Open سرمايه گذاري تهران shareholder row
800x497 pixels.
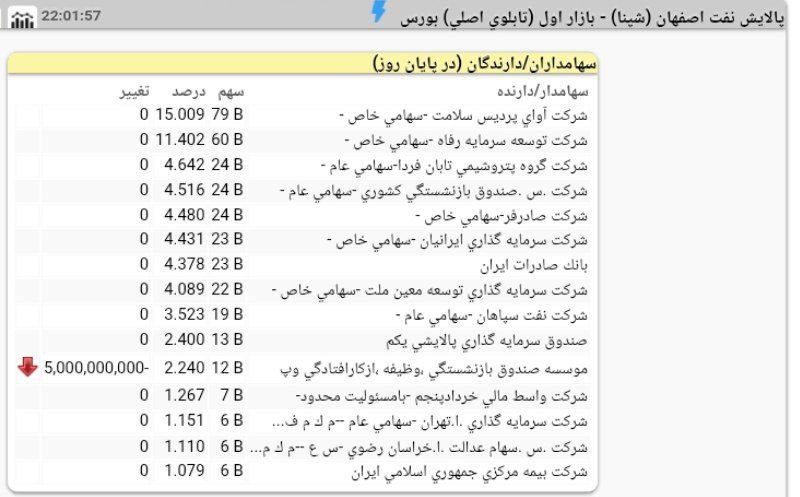point(430,420)
